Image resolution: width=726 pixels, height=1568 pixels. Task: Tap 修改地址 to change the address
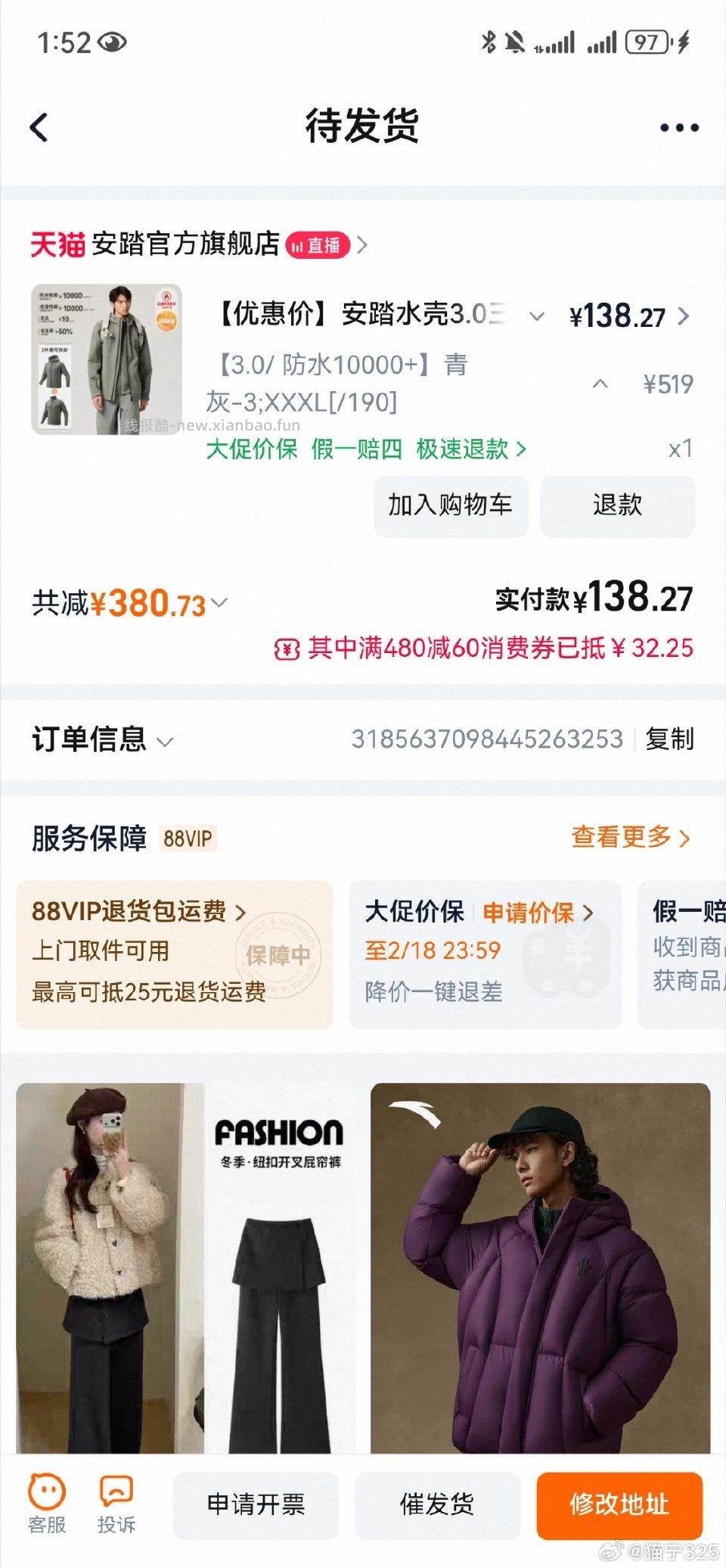tap(619, 1506)
